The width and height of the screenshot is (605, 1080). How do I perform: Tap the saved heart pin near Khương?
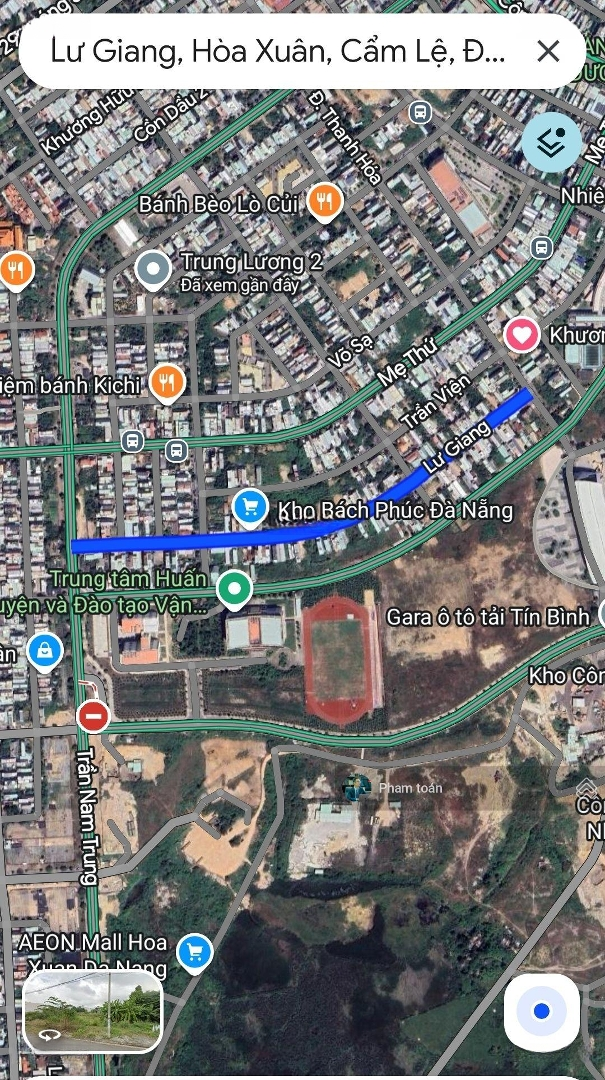coord(521,334)
